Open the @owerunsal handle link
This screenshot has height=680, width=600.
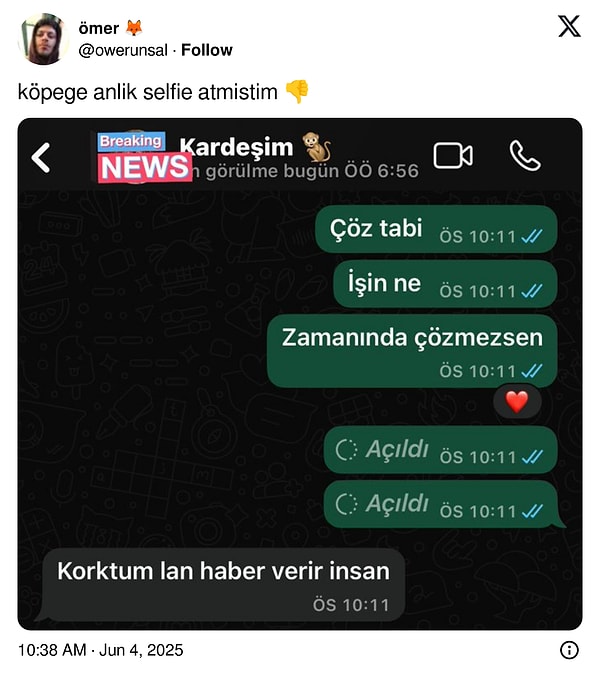pyautogui.click(x=122, y=50)
